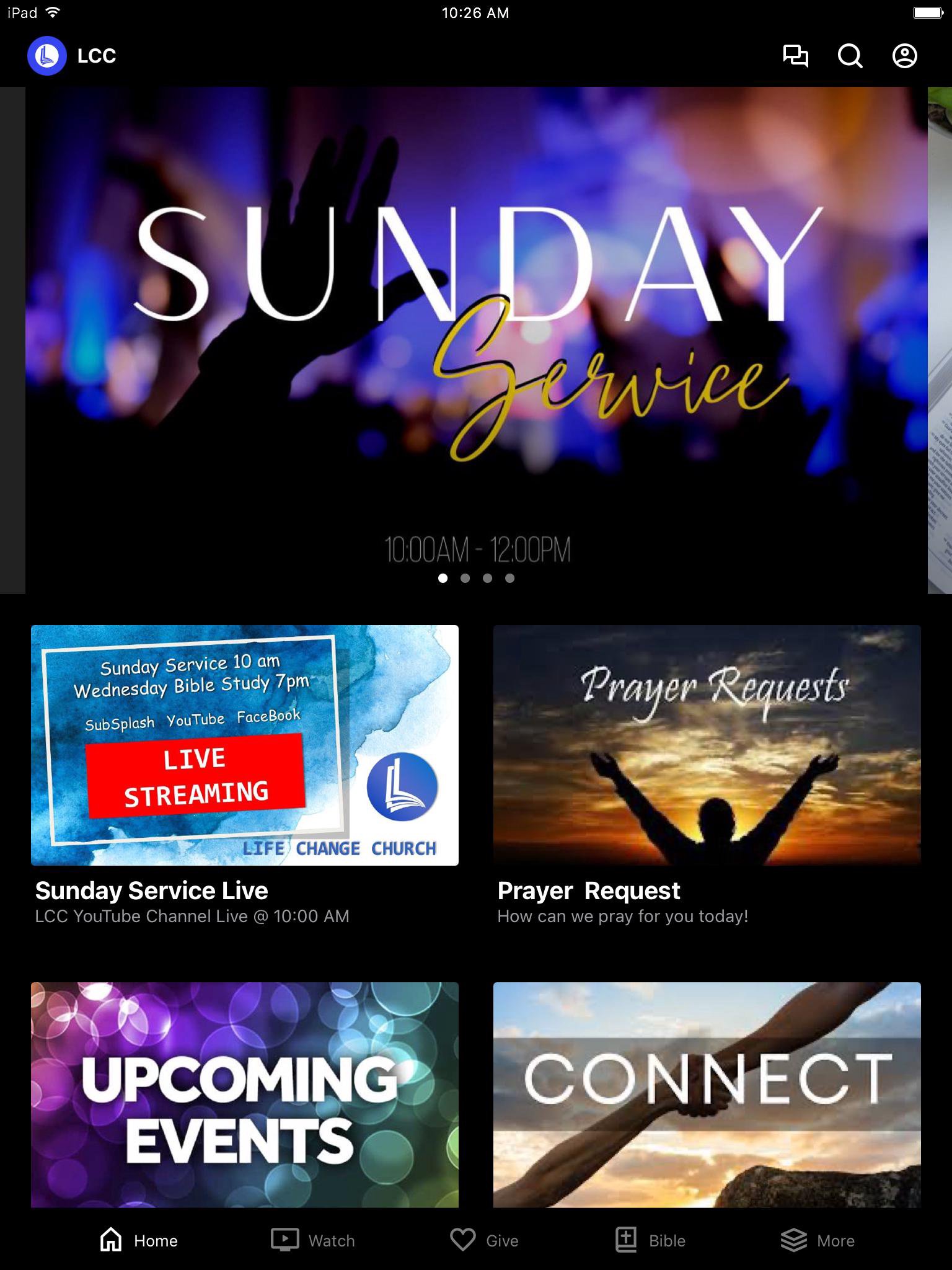Select the Home tab
This screenshot has width=952, height=1270.
click(x=139, y=1240)
